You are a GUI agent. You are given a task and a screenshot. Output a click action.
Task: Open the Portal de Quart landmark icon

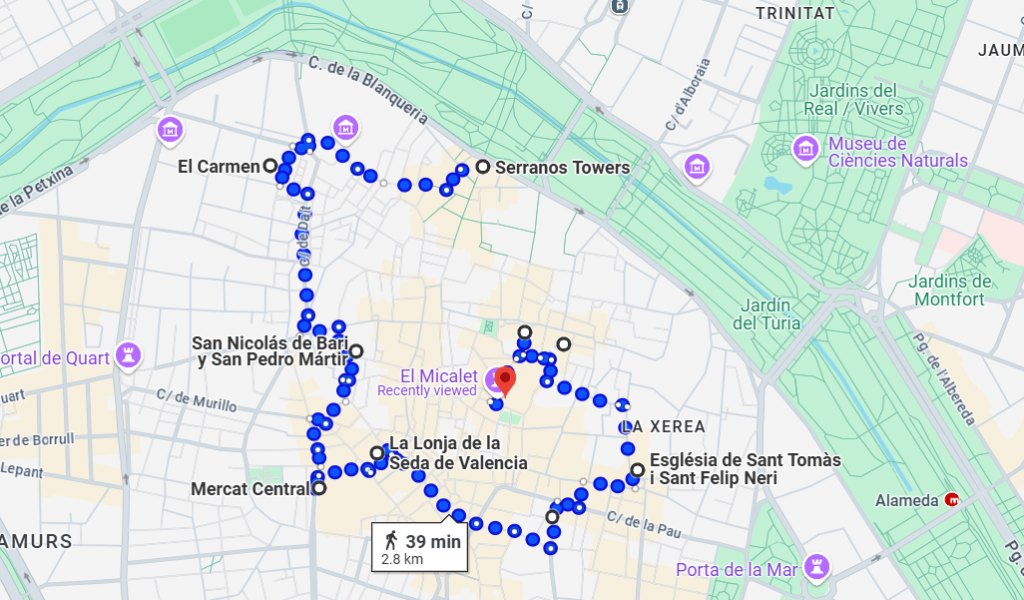(x=128, y=355)
